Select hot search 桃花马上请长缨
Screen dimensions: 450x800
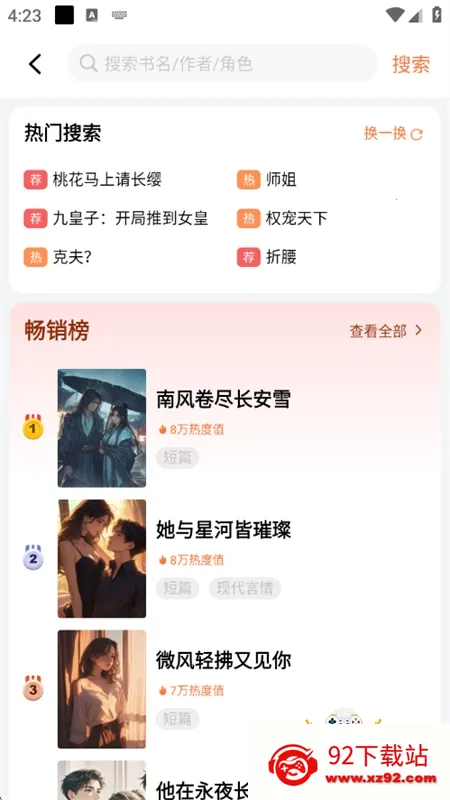93,180
